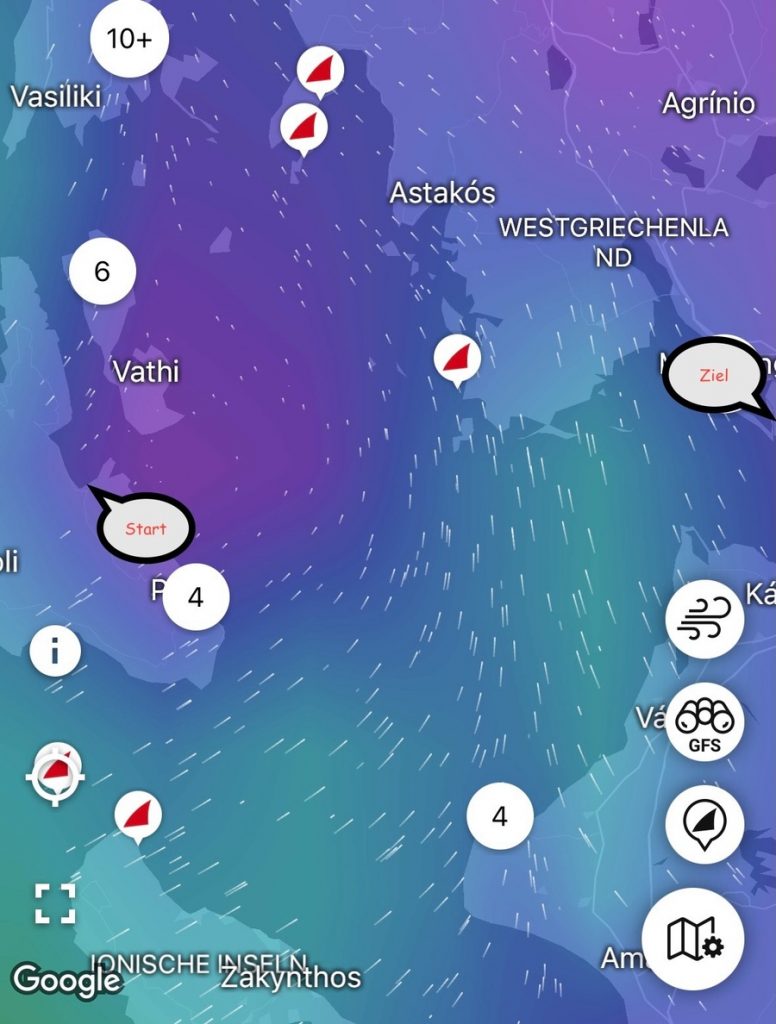Tap the compass location marker button
This screenshot has height=1024, width=776.
704,824
